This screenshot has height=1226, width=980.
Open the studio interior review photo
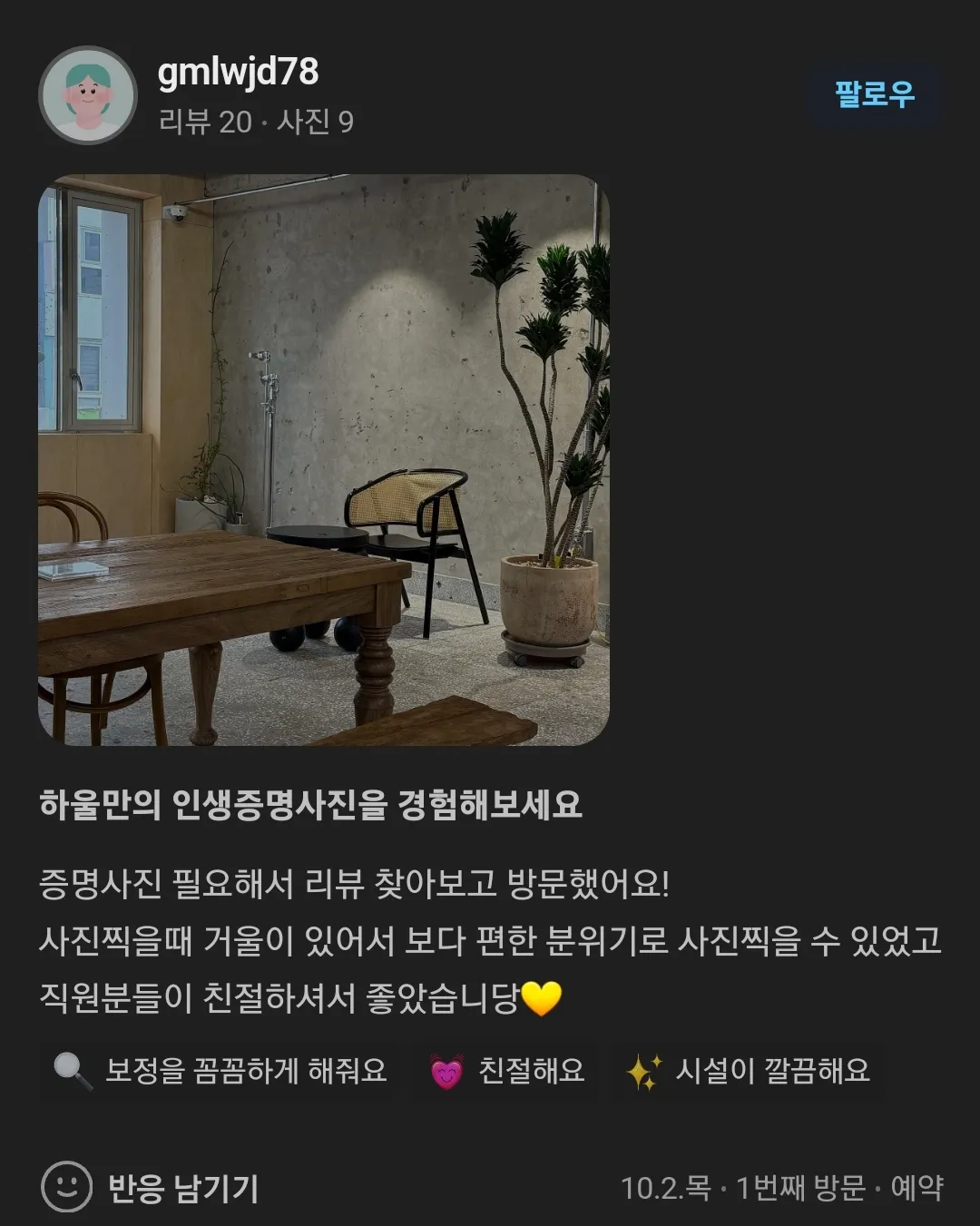click(323, 459)
